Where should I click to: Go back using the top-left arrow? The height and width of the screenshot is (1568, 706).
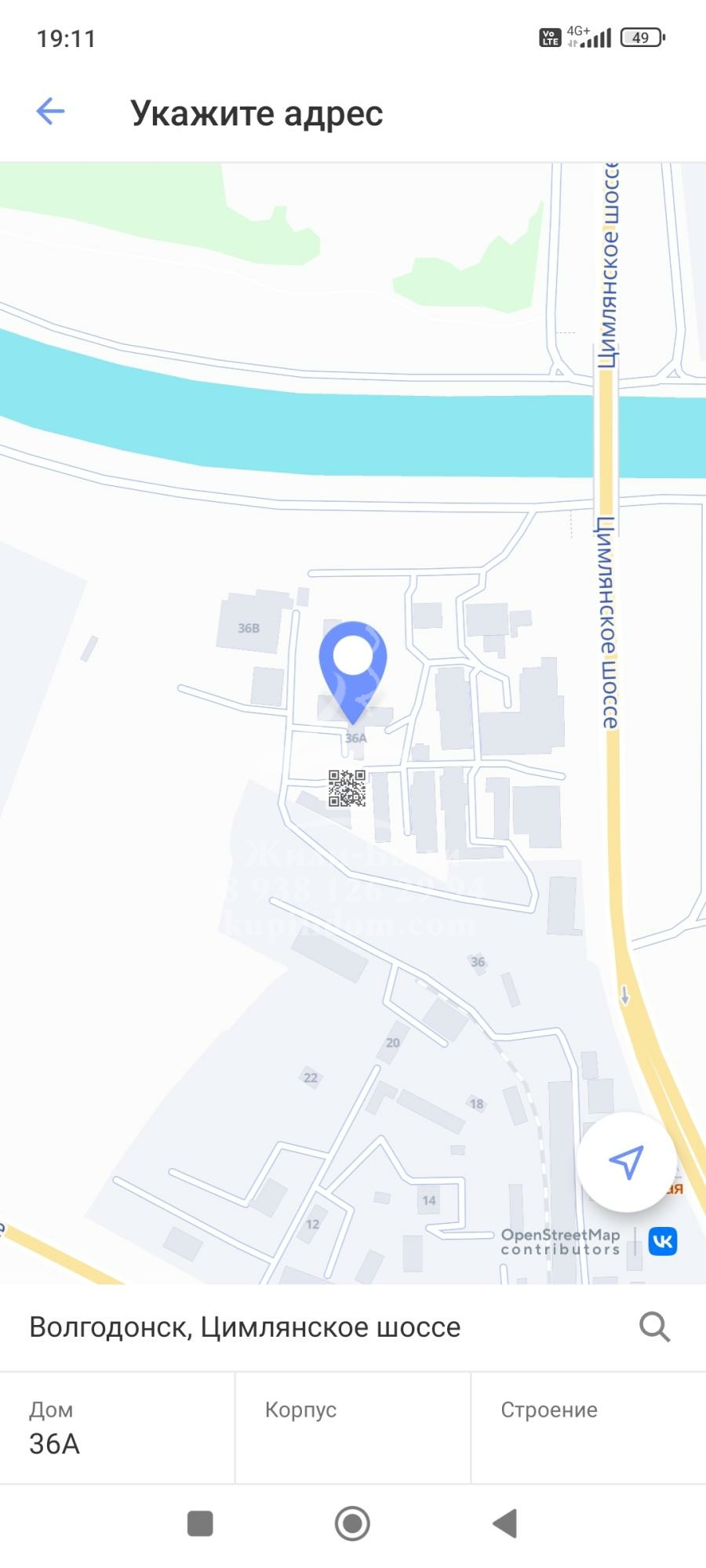click(50, 111)
